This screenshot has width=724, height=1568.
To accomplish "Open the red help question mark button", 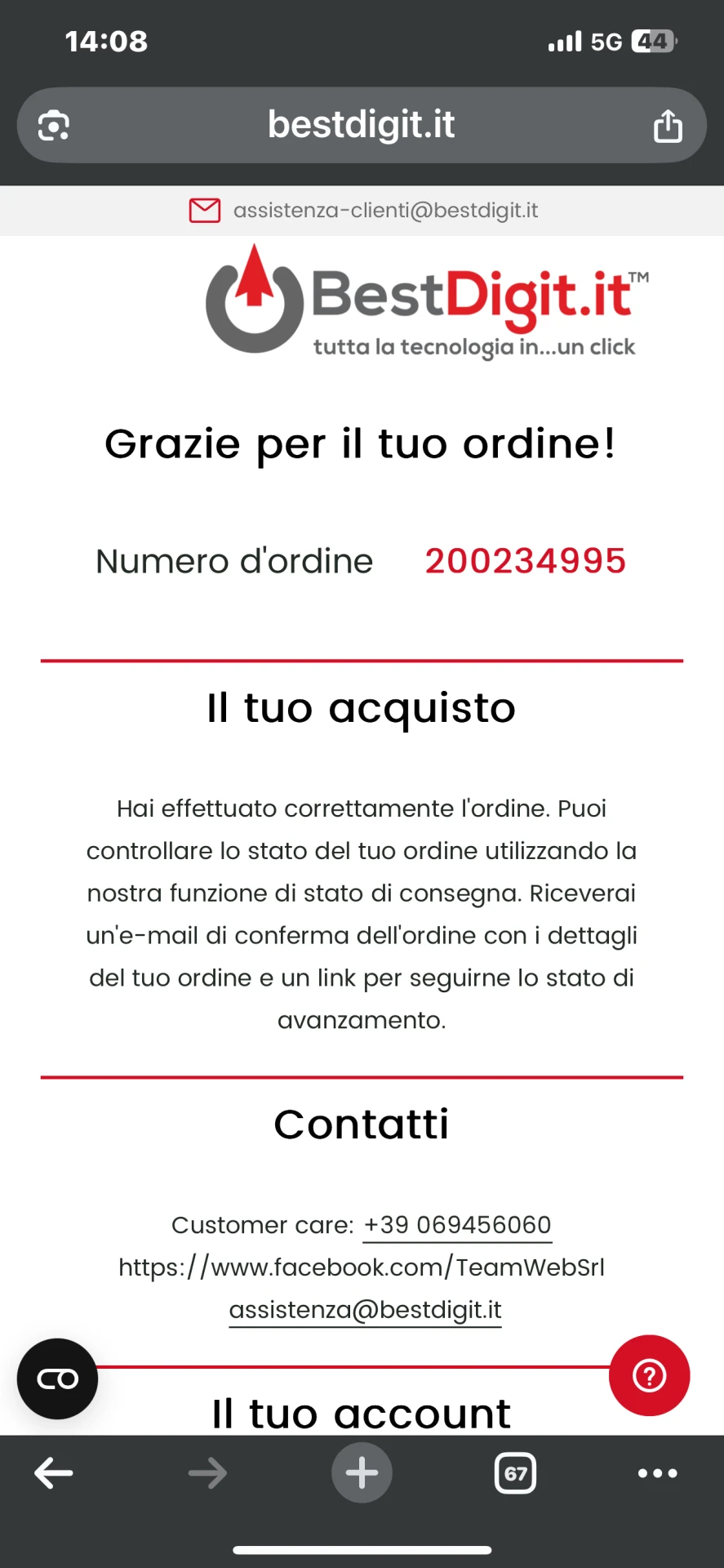I will (x=649, y=1375).
